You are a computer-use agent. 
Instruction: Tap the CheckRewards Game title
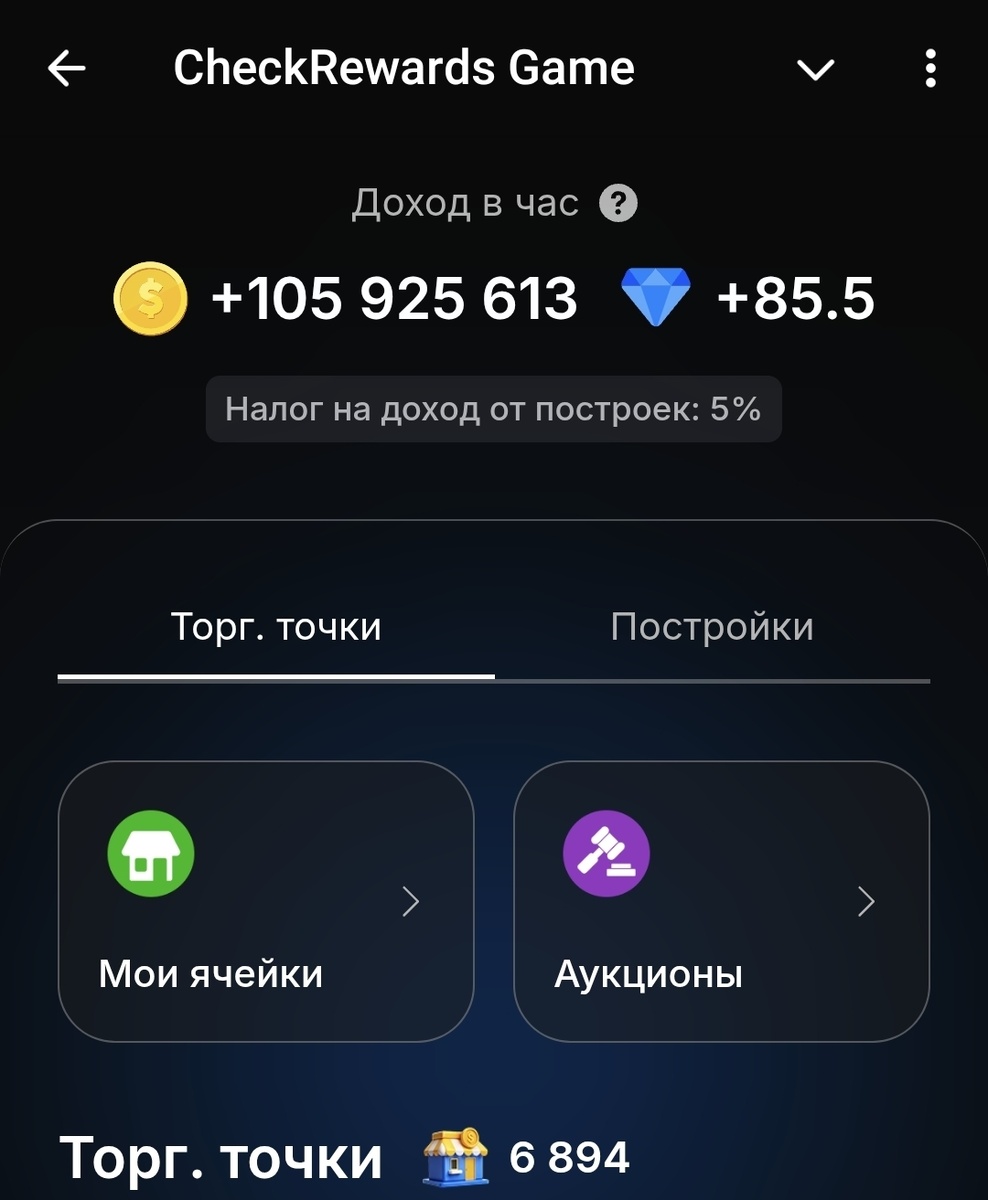403,68
